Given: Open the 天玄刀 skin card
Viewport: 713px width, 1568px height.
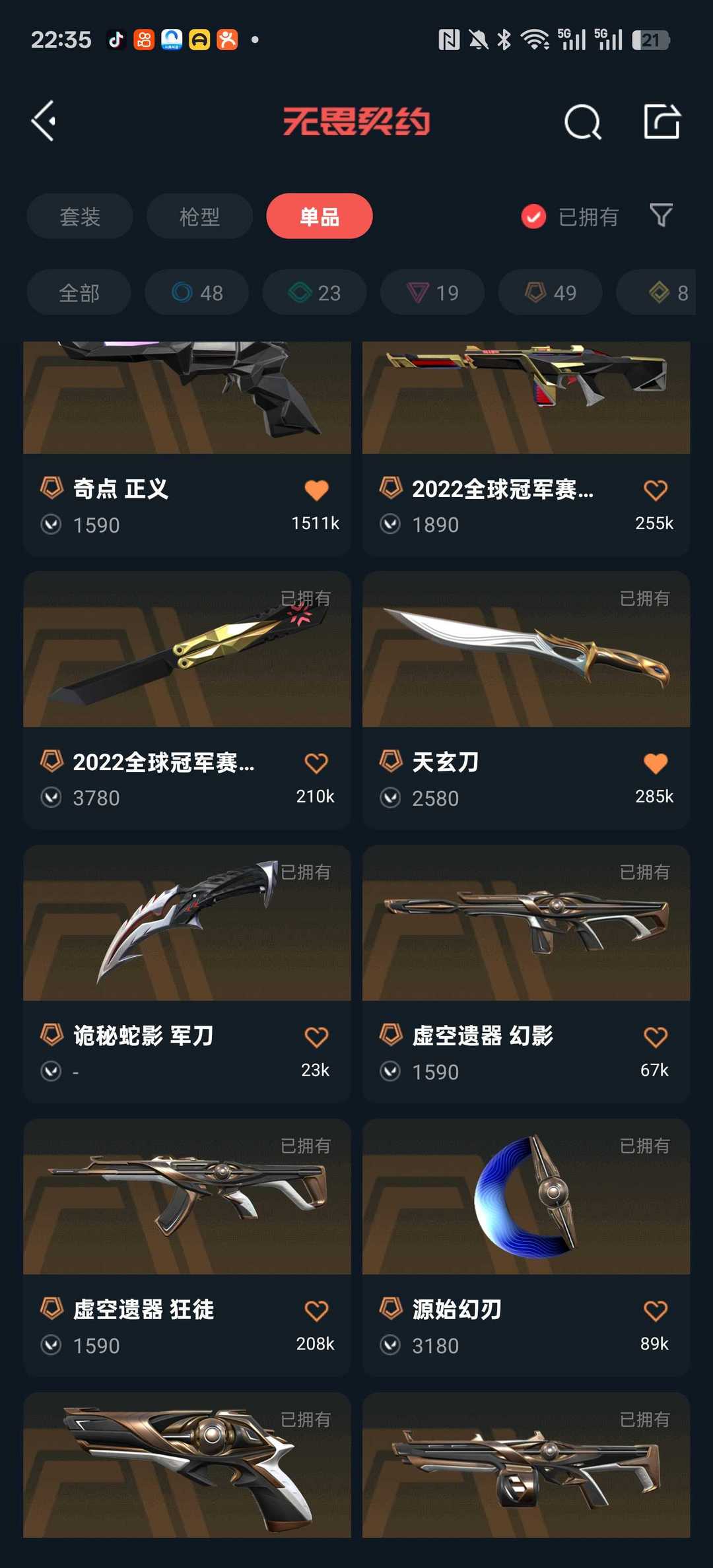Looking at the screenshot, I should (x=526, y=700).
